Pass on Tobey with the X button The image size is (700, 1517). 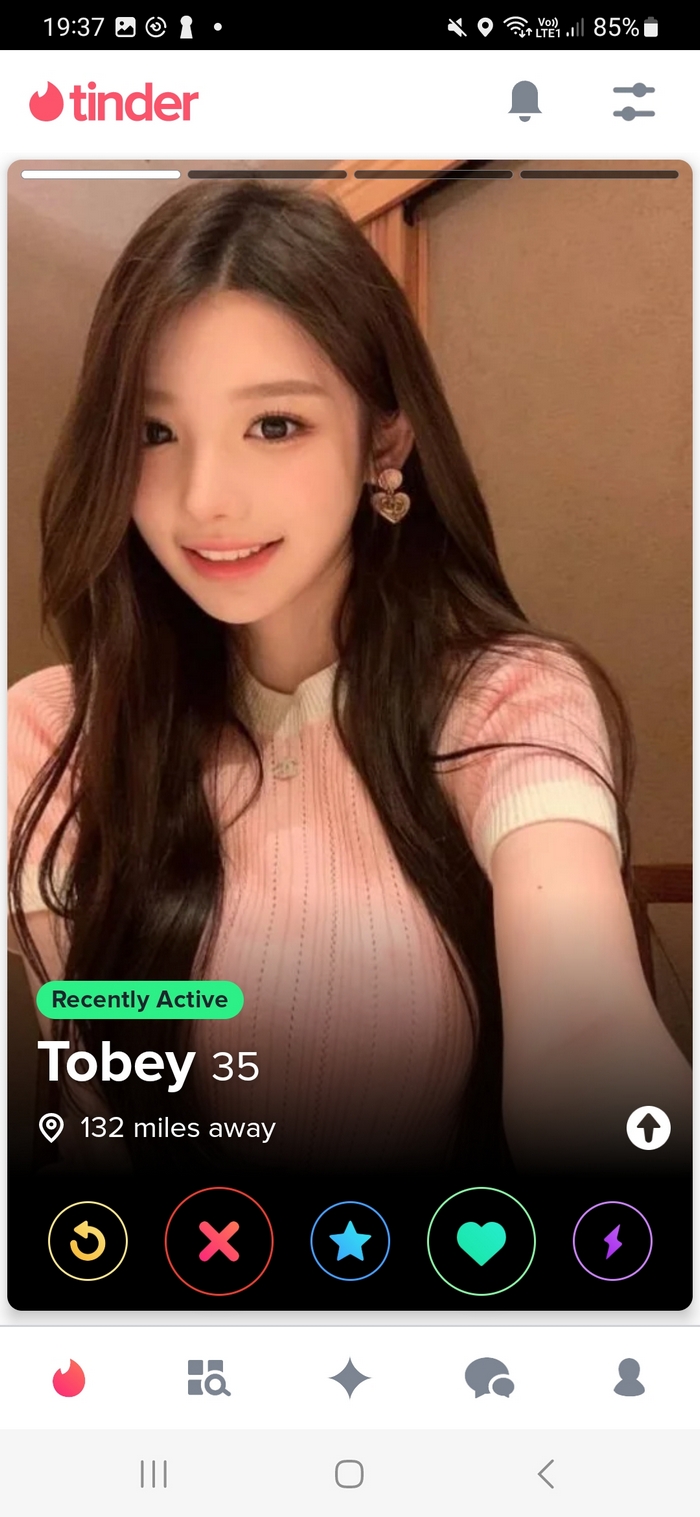click(219, 1241)
